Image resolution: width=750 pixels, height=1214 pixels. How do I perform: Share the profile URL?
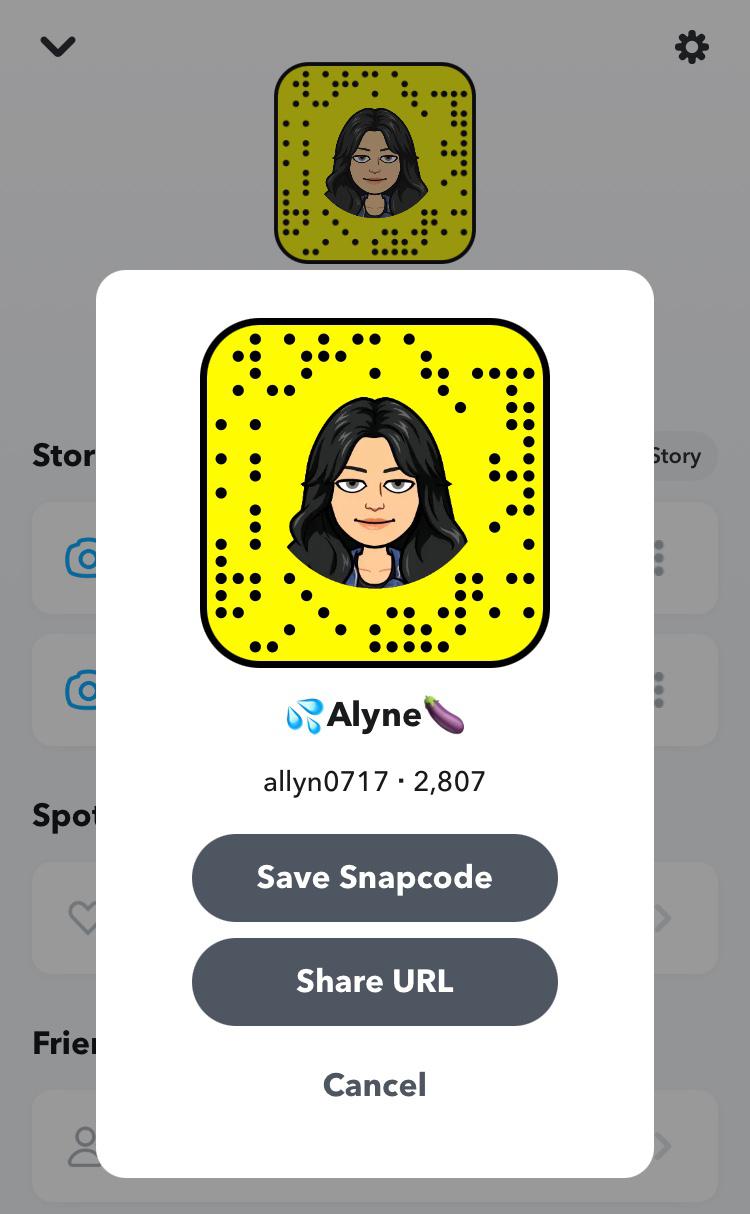[374, 981]
